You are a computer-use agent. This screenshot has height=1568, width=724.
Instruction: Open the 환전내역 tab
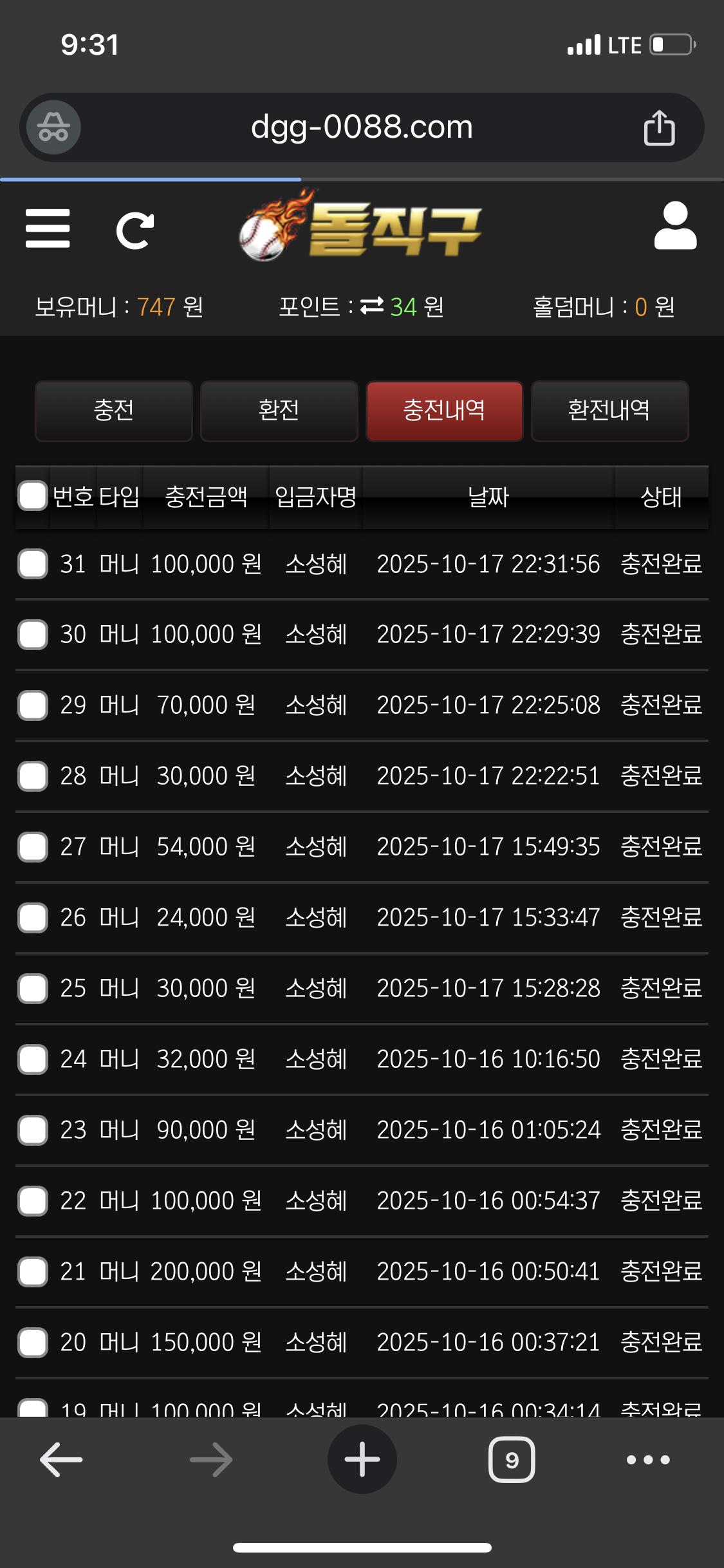(609, 411)
